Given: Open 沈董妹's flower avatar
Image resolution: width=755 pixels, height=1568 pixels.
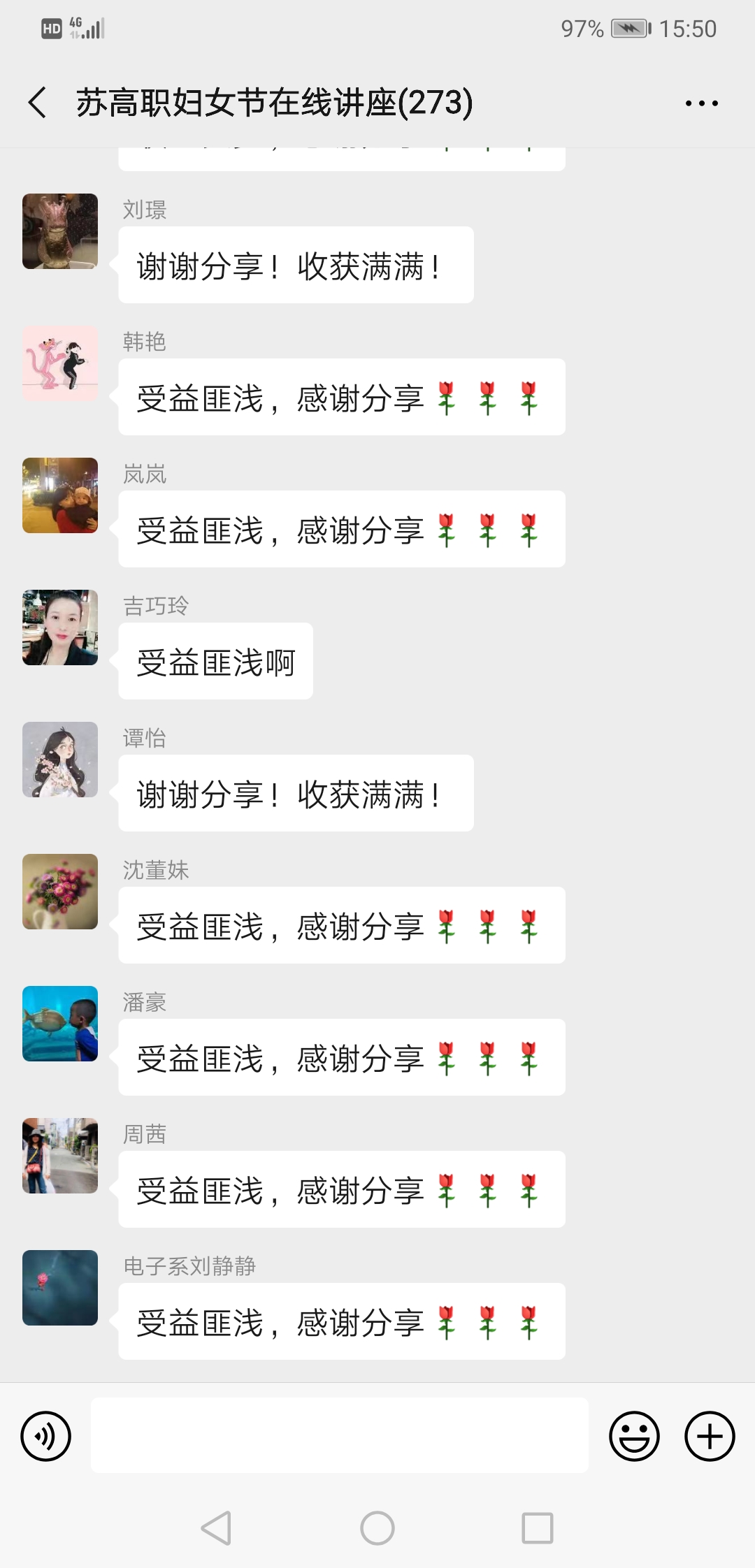Looking at the screenshot, I should (60, 892).
